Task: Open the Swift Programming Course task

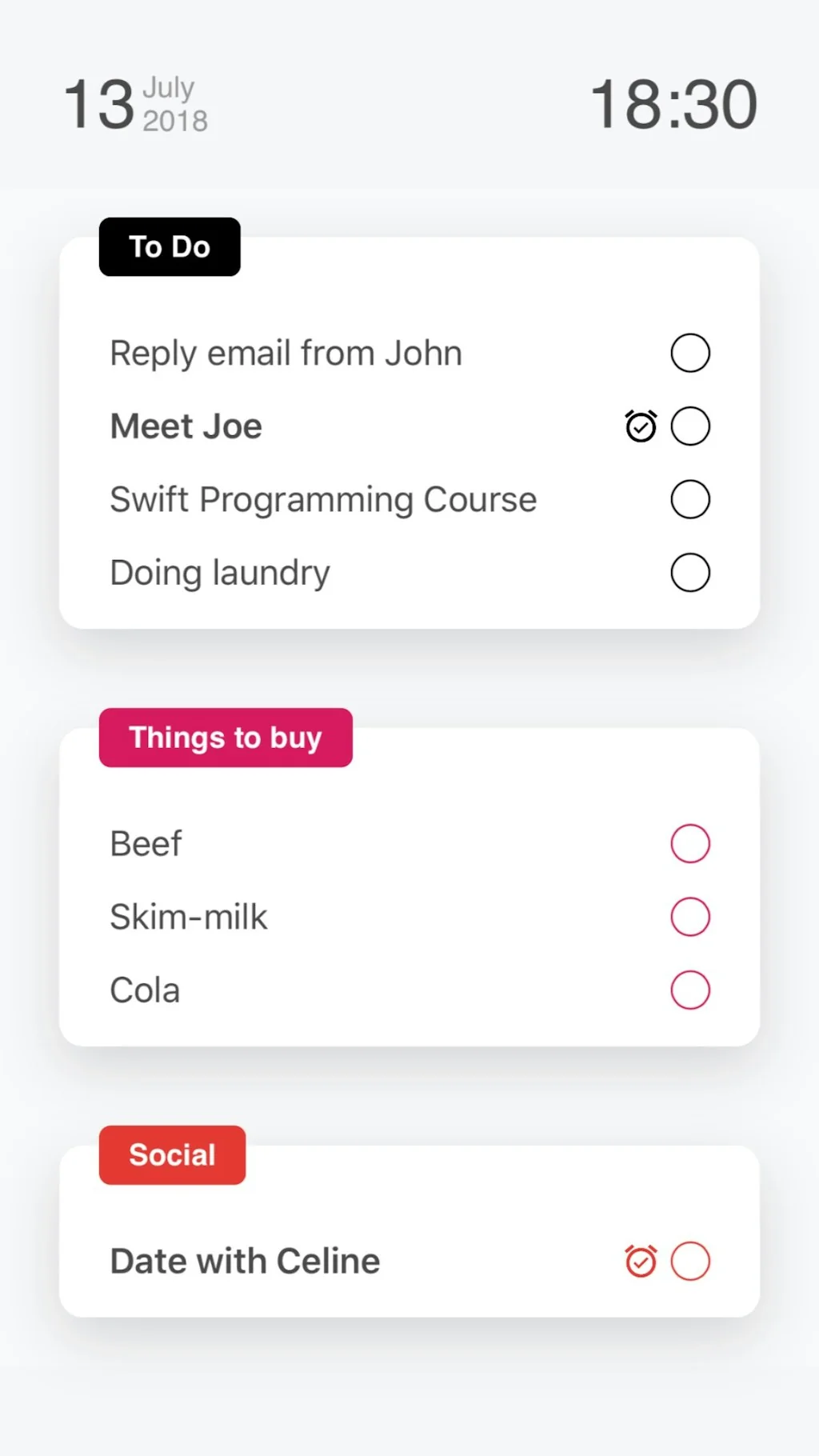Action: 322,498
